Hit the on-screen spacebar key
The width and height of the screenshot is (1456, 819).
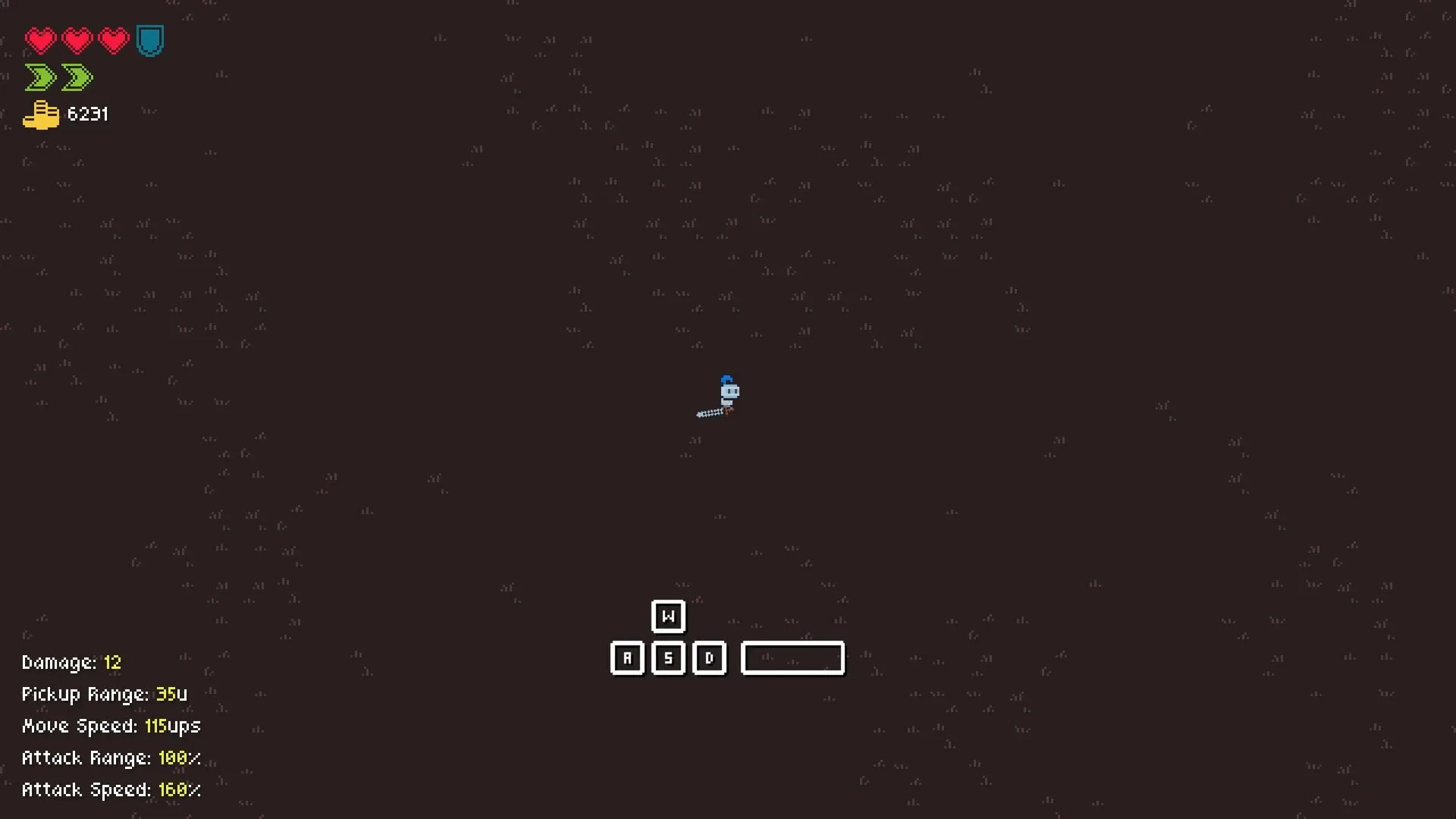(x=792, y=658)
